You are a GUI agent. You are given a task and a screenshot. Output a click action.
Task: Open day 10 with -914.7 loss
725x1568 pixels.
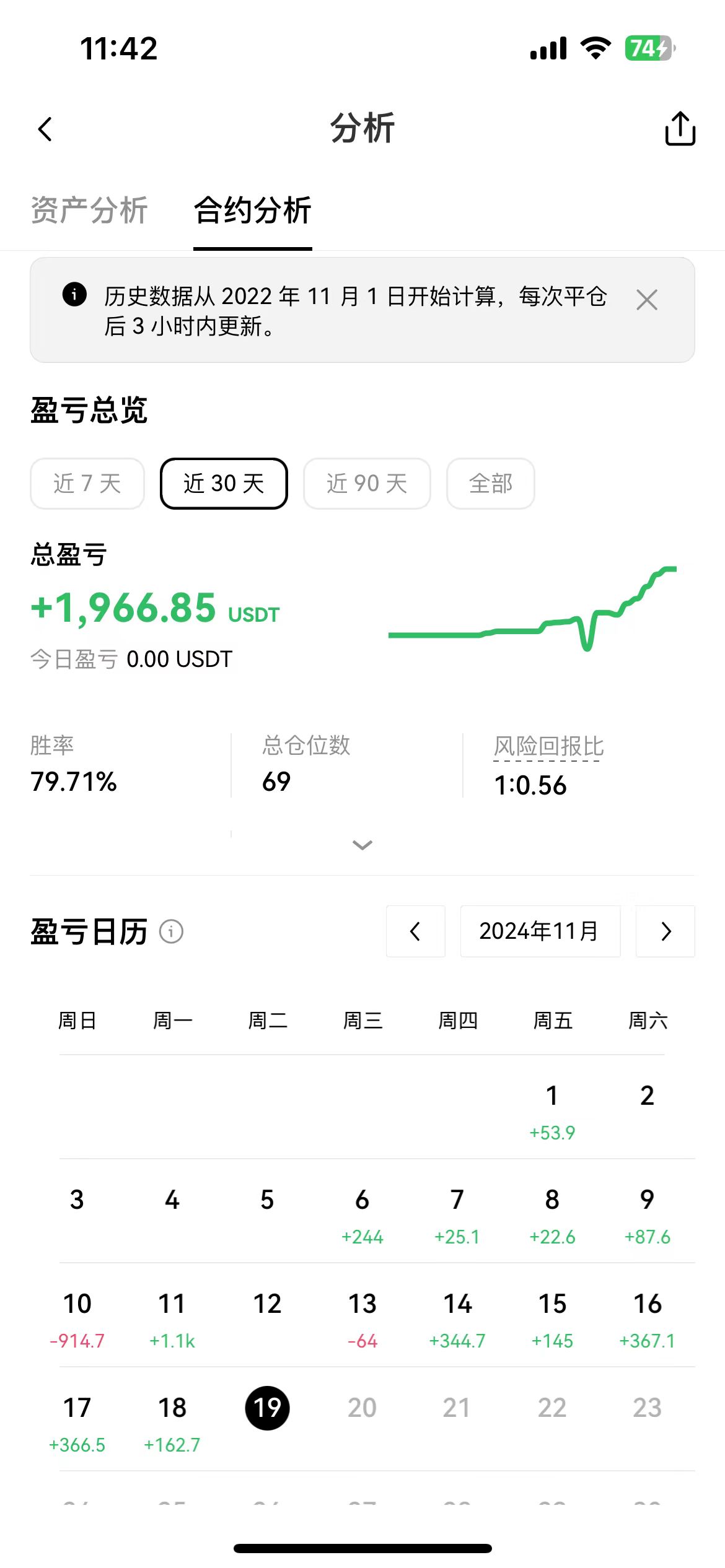click(77, 1319)
